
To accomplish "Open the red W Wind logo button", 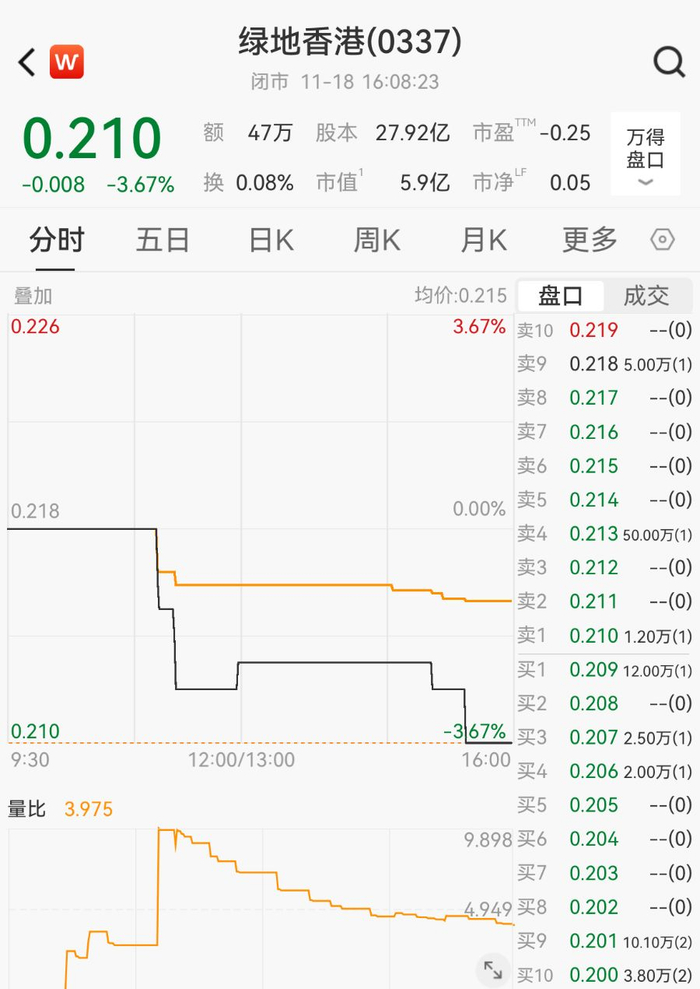I will pyautogui.click(x=67, y=62).
